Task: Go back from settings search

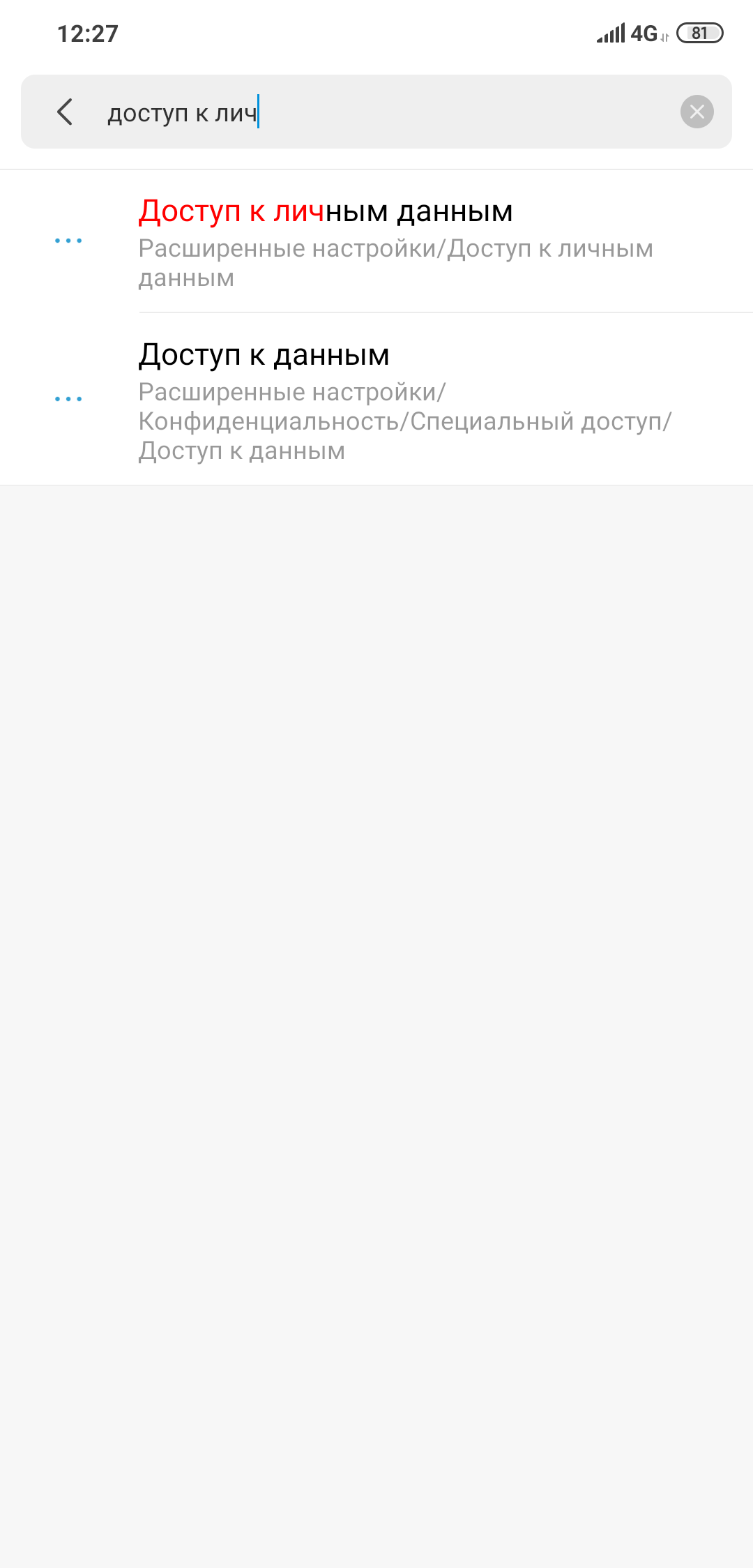Action: [x=65, y=112]
